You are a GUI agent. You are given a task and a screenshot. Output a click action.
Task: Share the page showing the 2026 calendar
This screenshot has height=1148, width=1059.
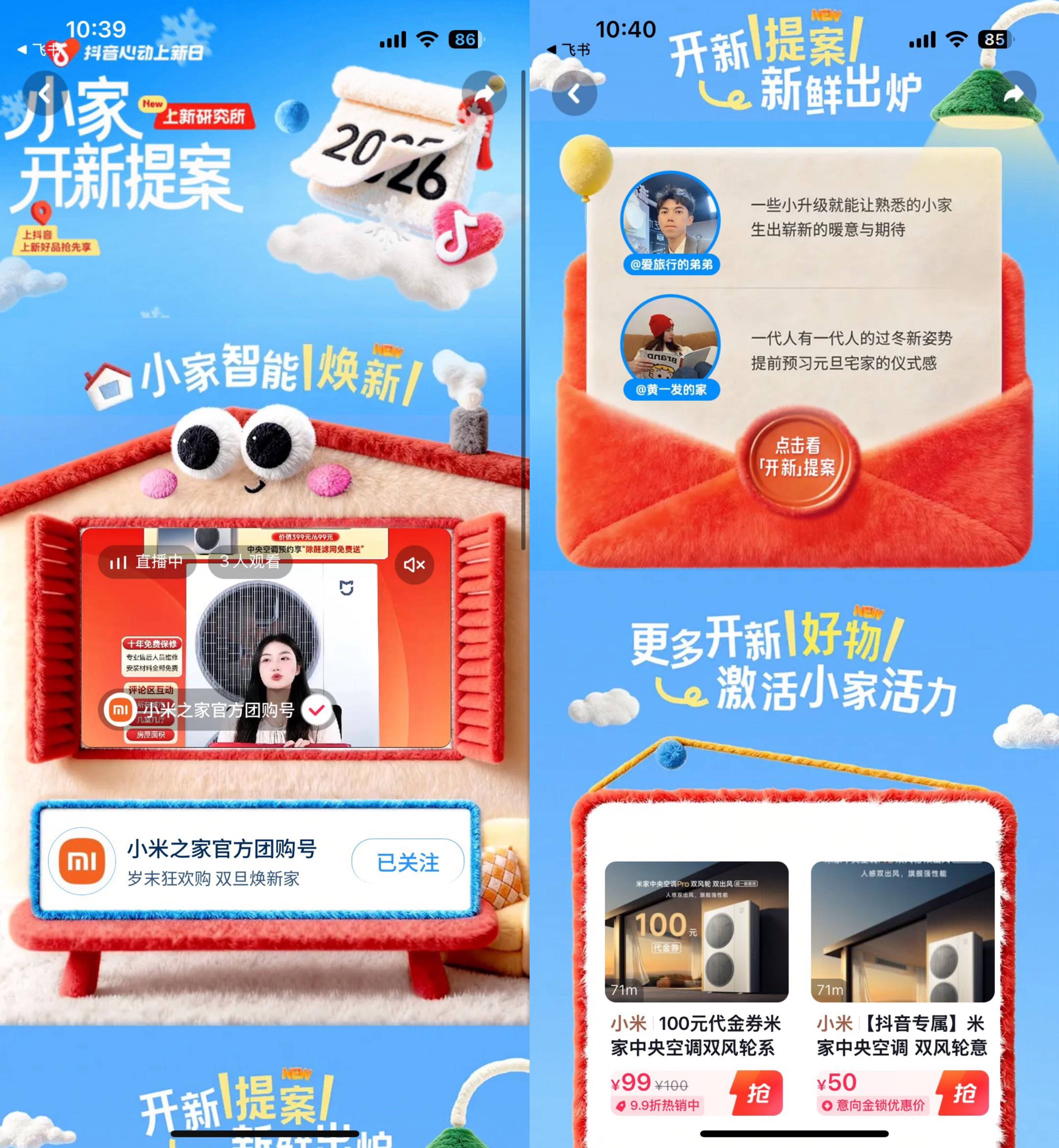[484, 94]
